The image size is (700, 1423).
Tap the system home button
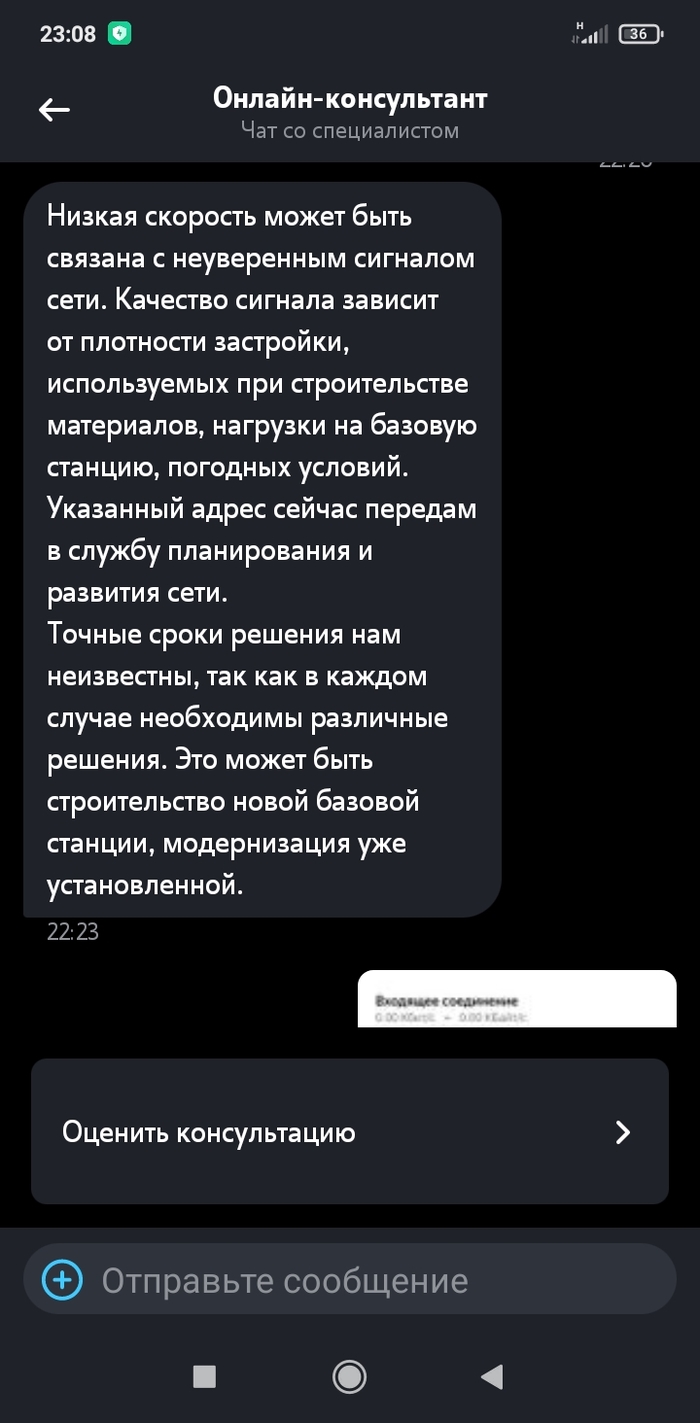click(349, 1377)
